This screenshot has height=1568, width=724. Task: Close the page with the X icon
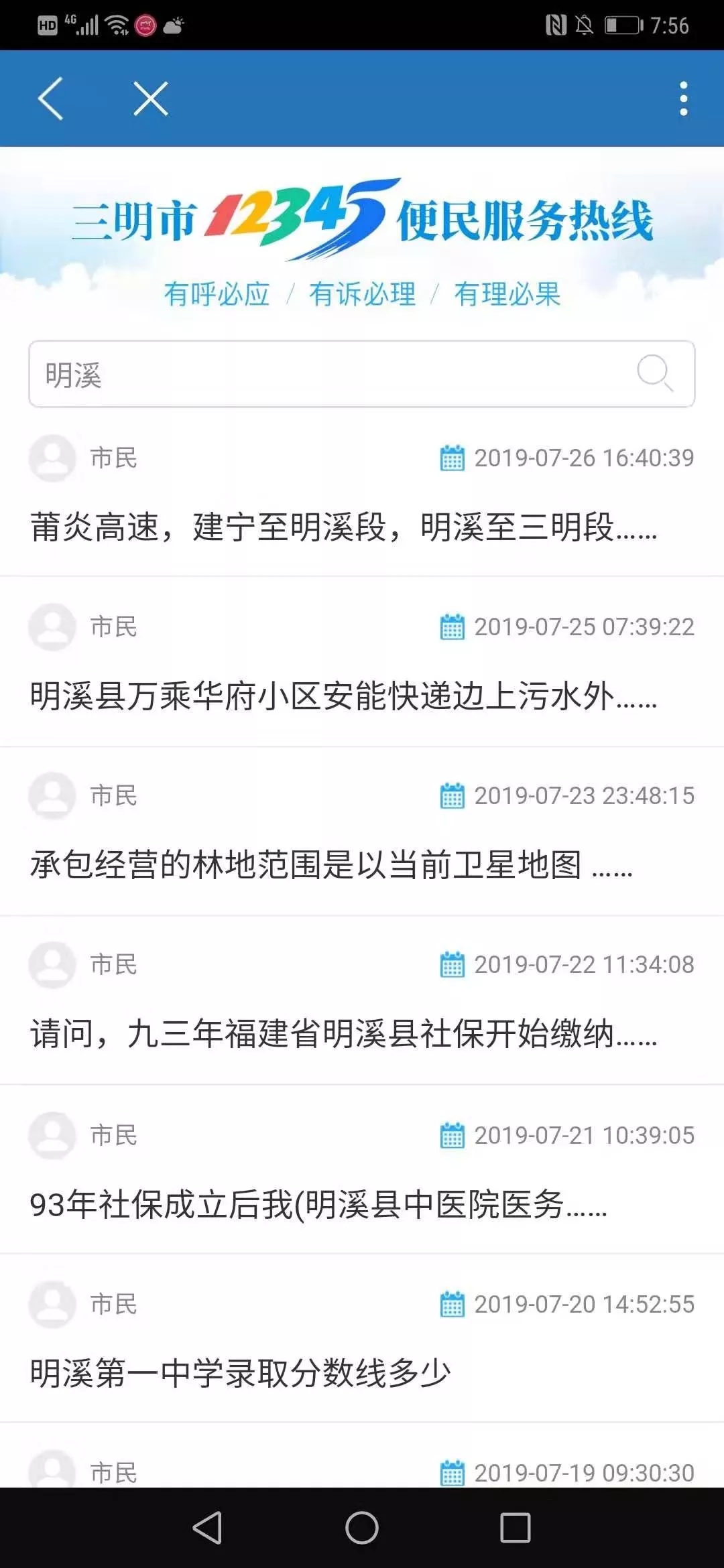click(150, 99)
